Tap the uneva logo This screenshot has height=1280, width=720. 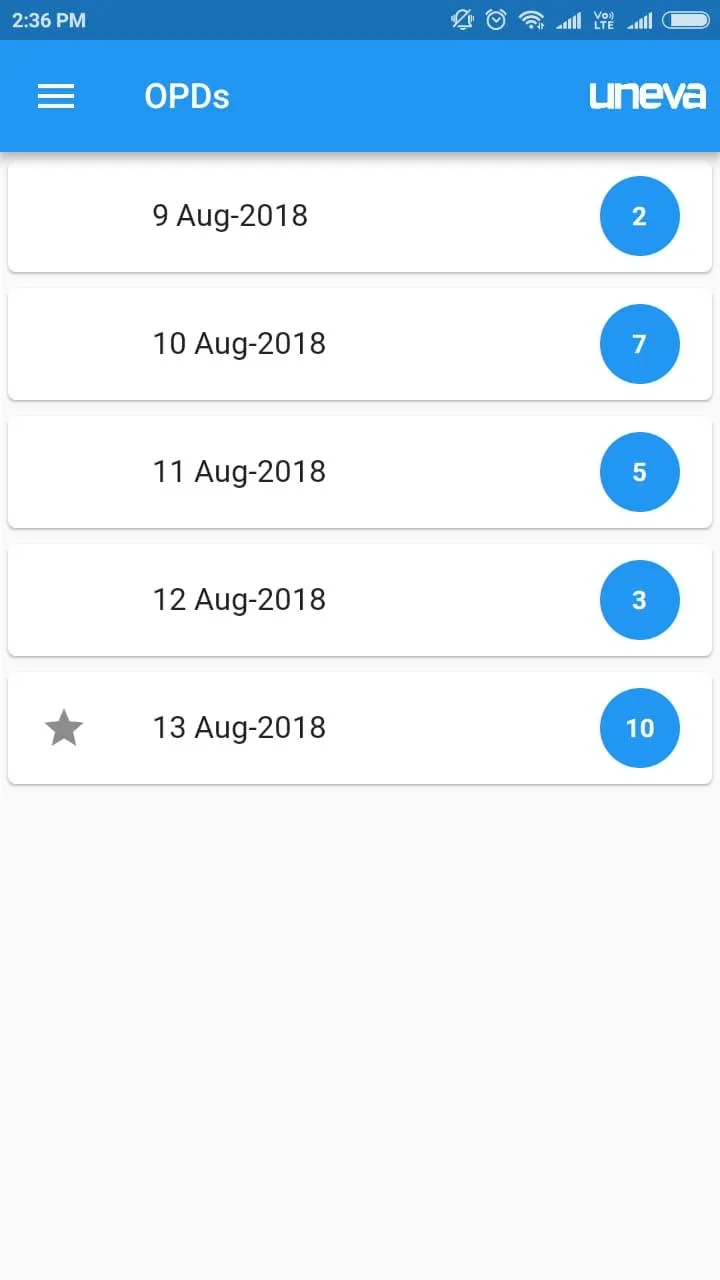coord(646,96)
